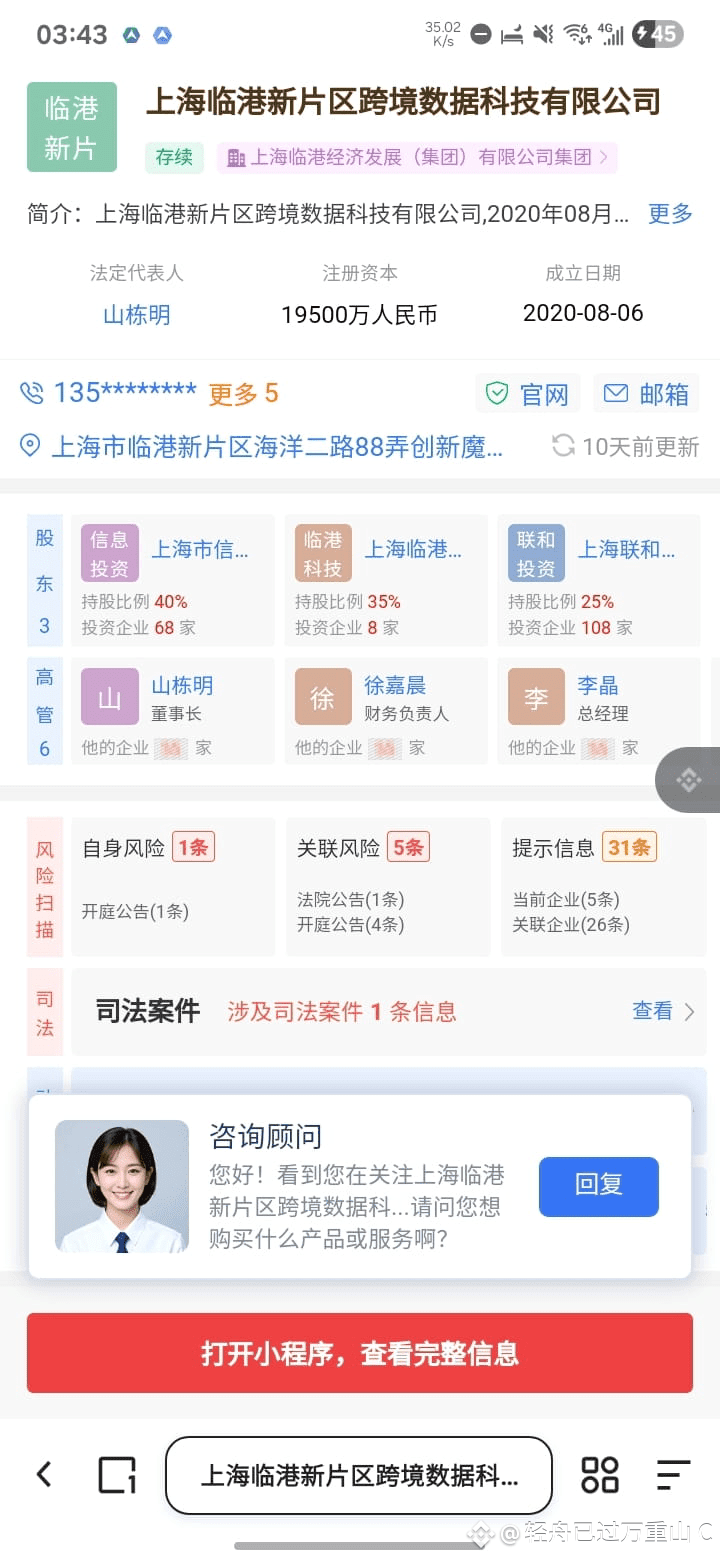Tap 回复 to answer the consultant
Viewport: 720px width, 1560px height.
coord(598,1186)
